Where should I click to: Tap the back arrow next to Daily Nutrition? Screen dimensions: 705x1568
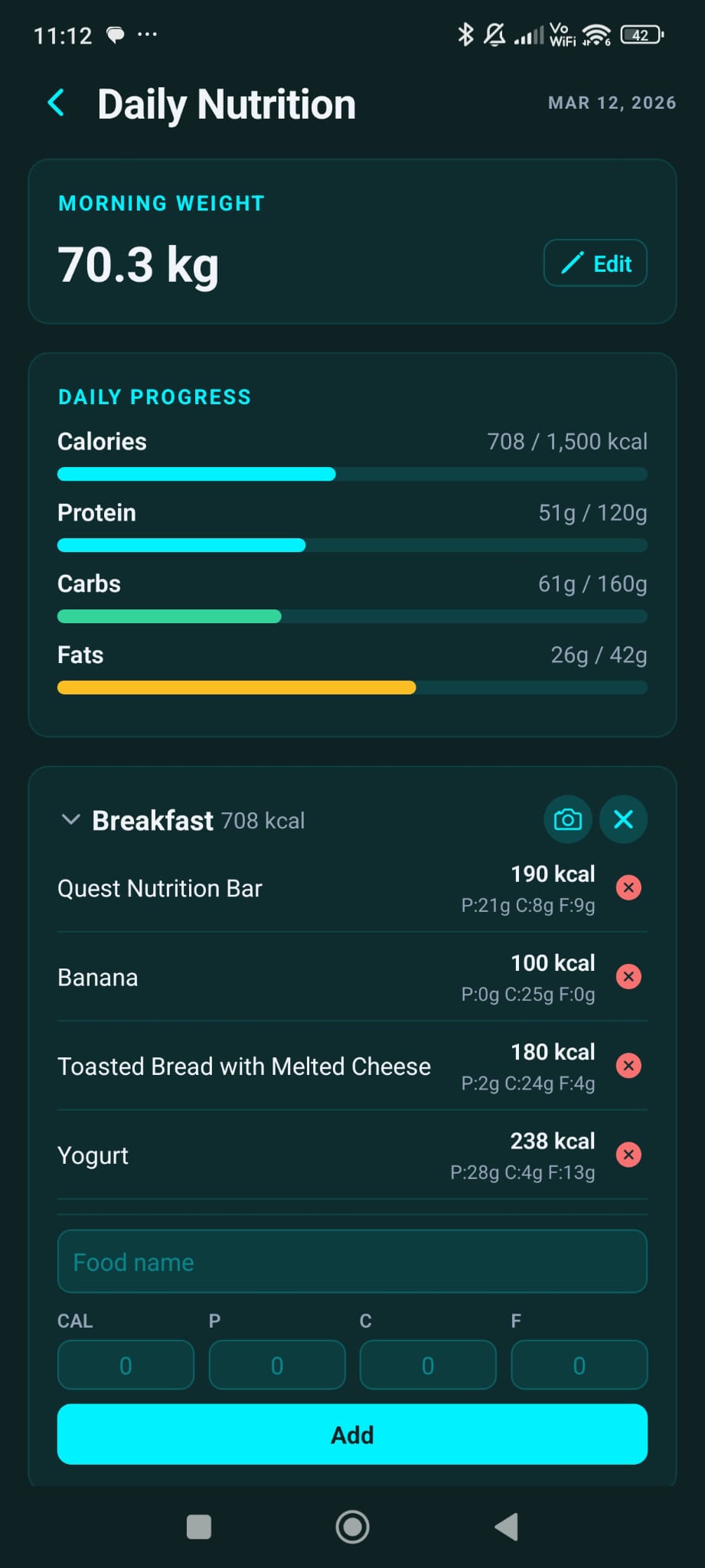point(55,102)
